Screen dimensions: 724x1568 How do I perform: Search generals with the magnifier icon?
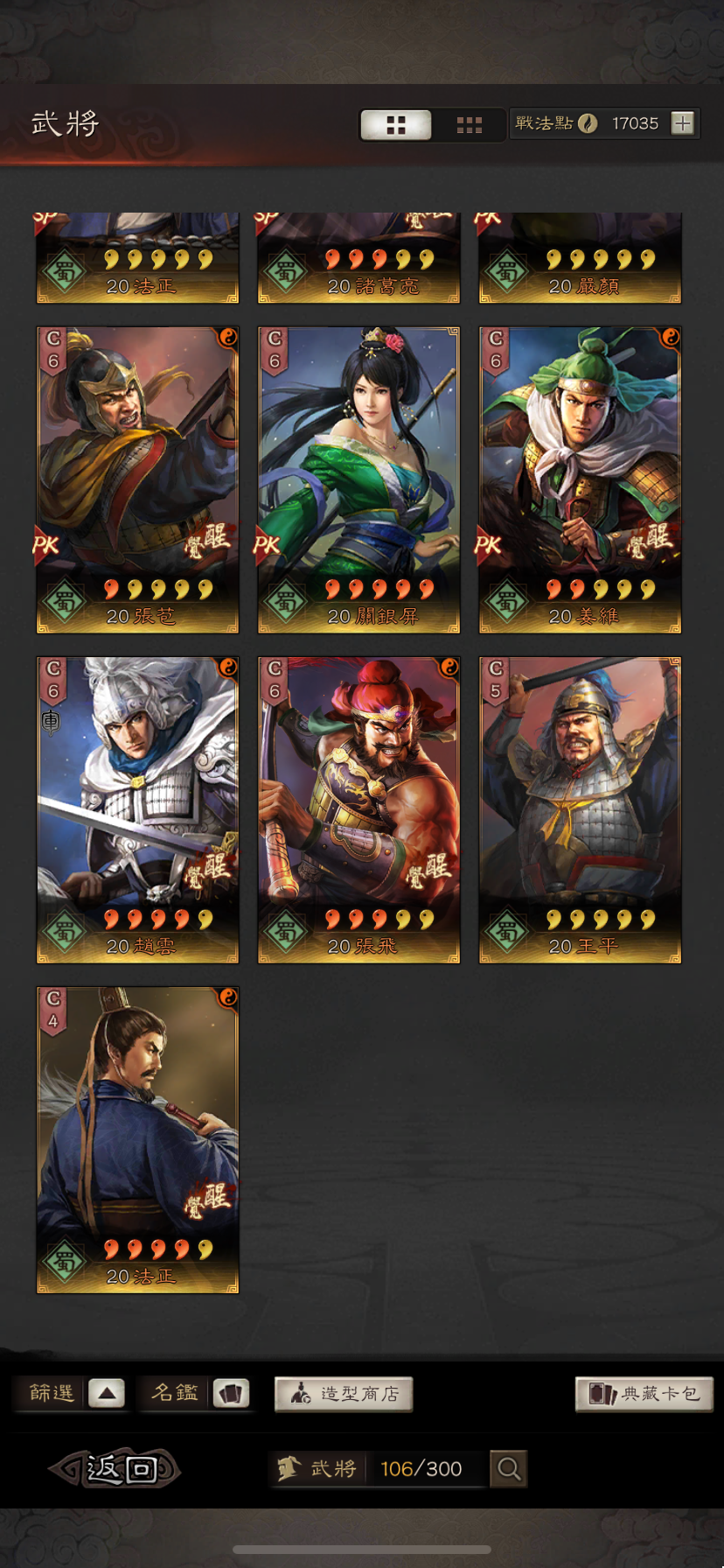[509, 1468]
